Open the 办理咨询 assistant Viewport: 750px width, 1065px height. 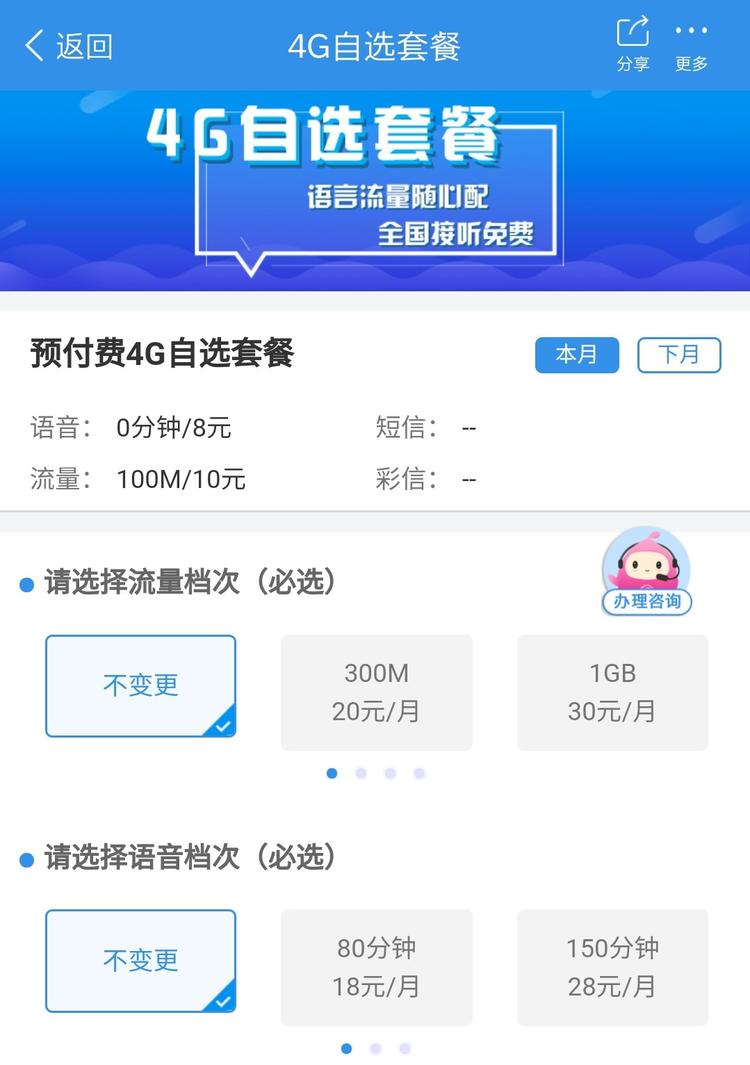tap(646, 572)
